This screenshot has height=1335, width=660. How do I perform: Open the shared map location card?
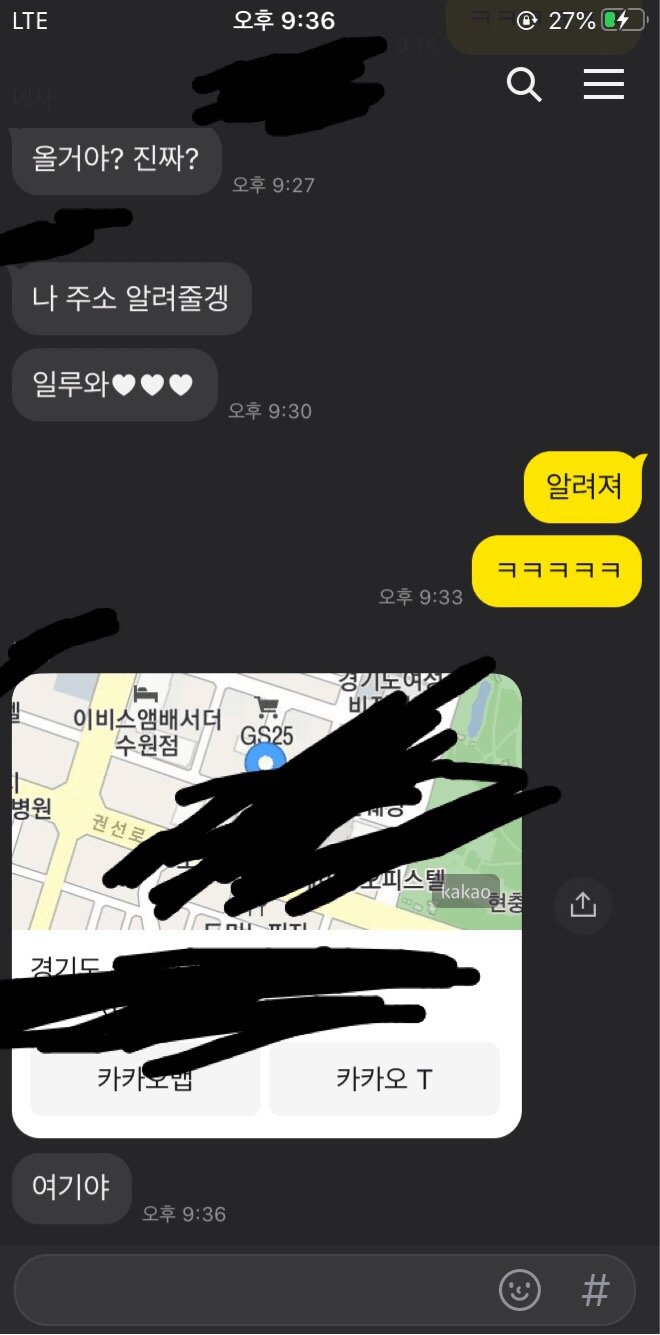click(266, 800)
